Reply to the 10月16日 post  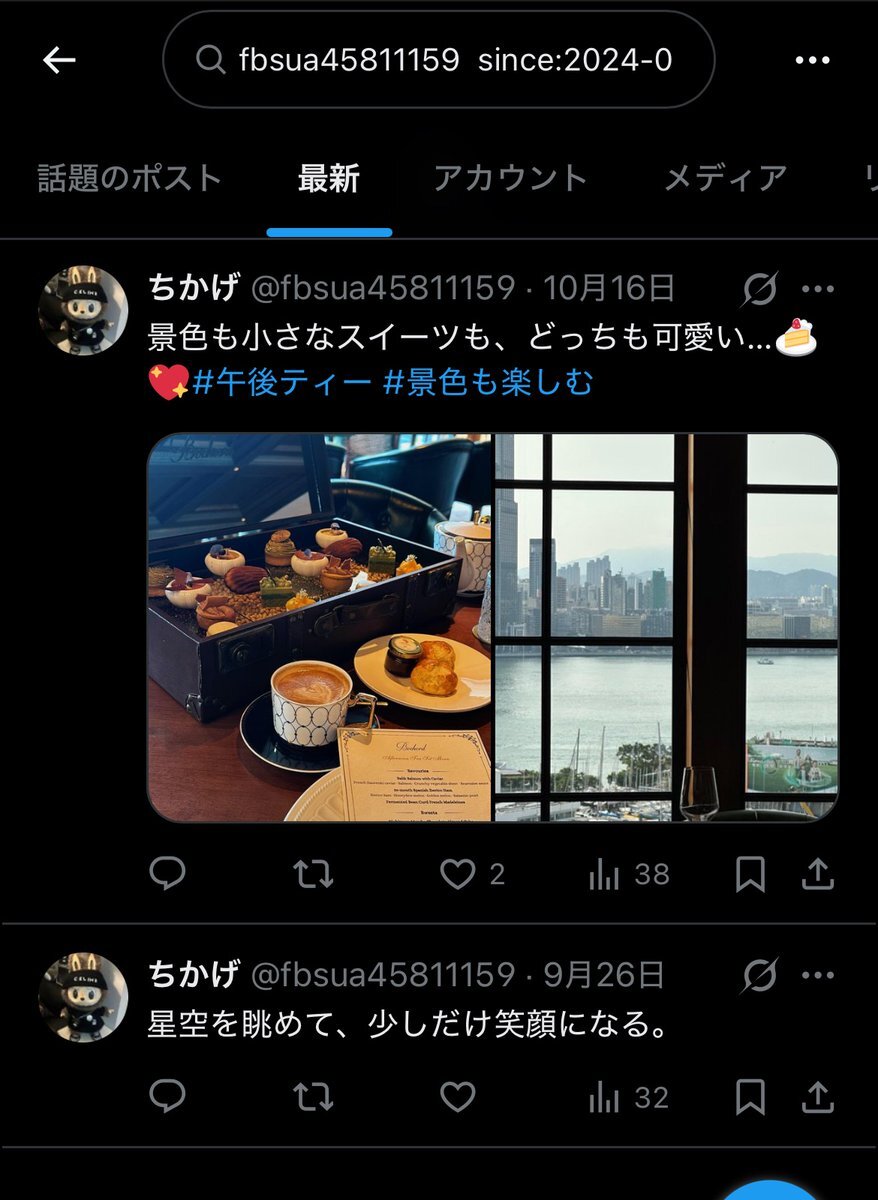167,875
